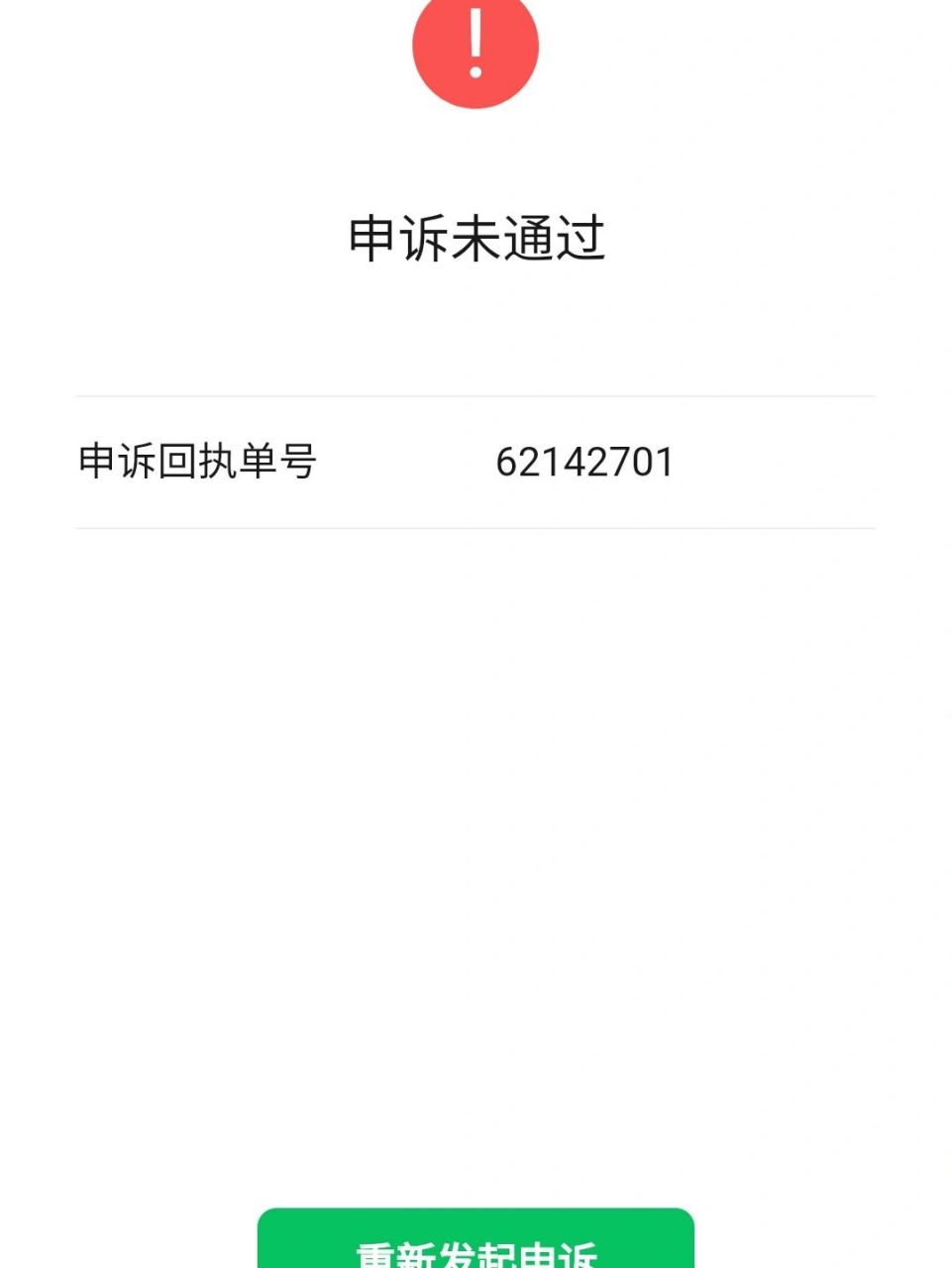The image size is (952, 1268).
Task: Click the appeal receipt number row
Action: click(x=476, y=463)
